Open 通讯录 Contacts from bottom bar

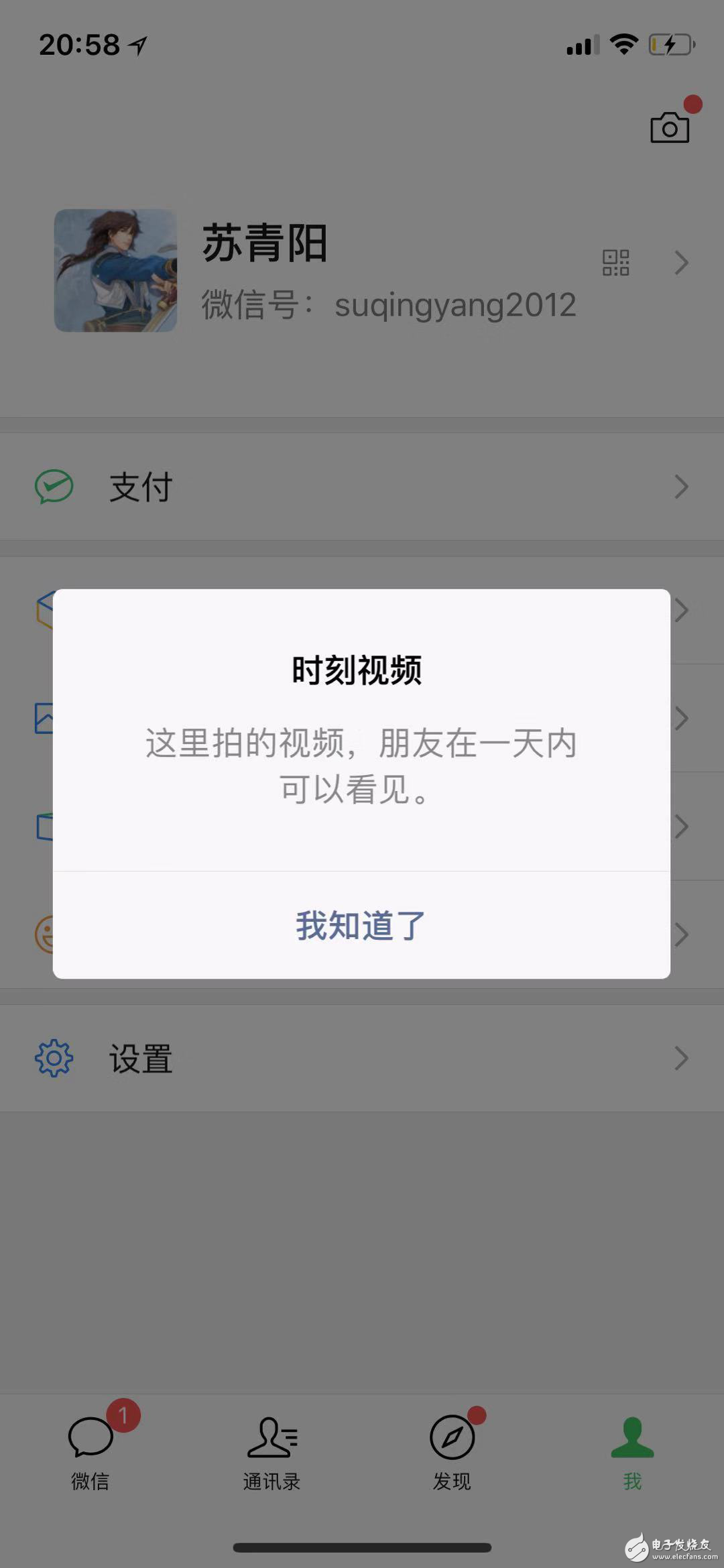pos(271,1452)
